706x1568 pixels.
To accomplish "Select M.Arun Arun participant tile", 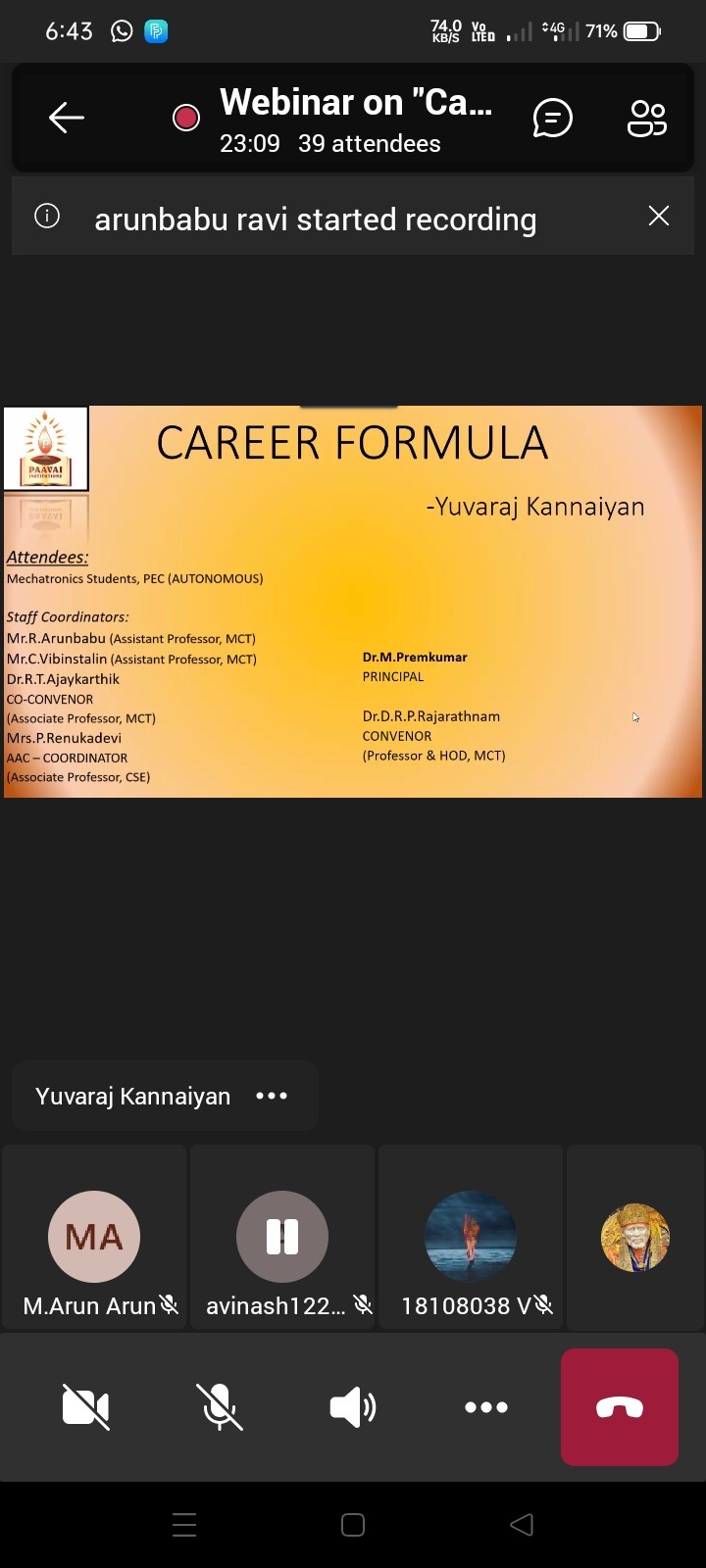I will tap(94, 1237).
